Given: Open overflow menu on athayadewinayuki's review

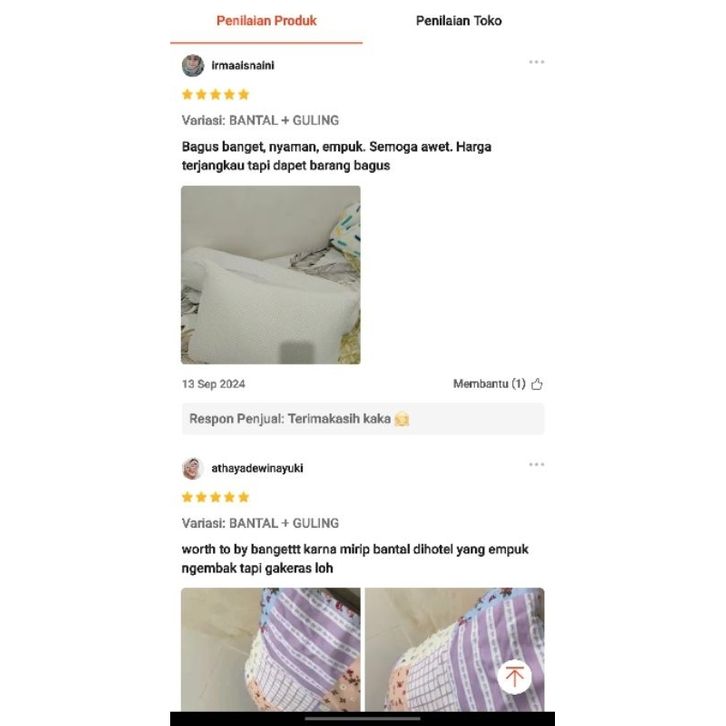Looking at the screenshot, I should (537, 464).
